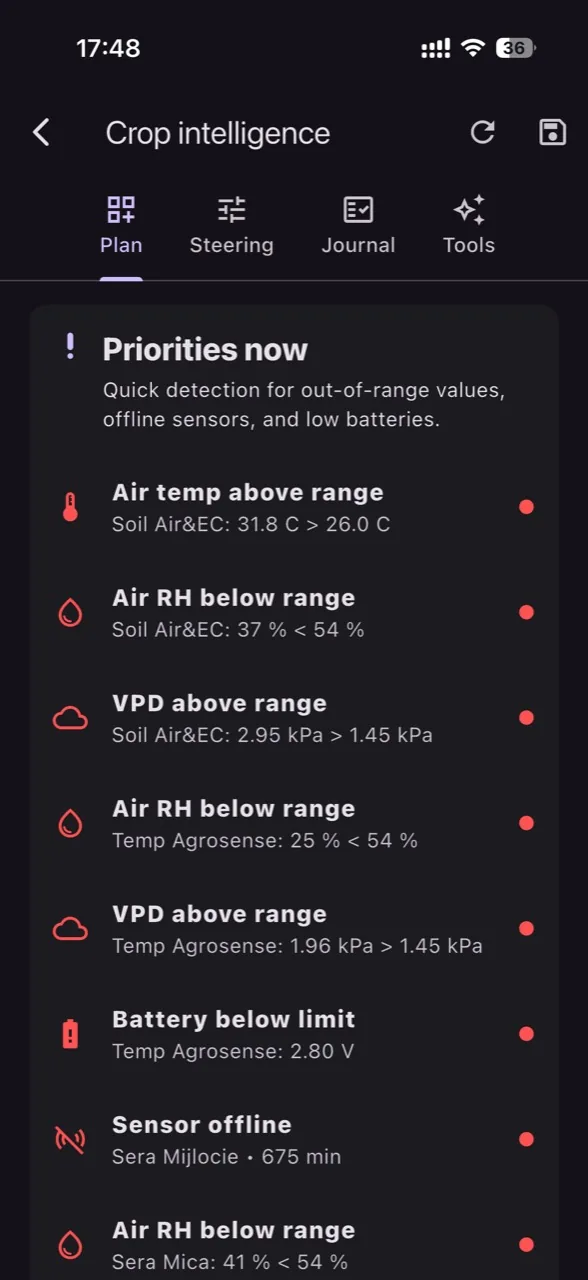Open Soil Air&EC 37 % humidity alert
The width and height of the screenshot is (588, 1280).
click(294, 612)
